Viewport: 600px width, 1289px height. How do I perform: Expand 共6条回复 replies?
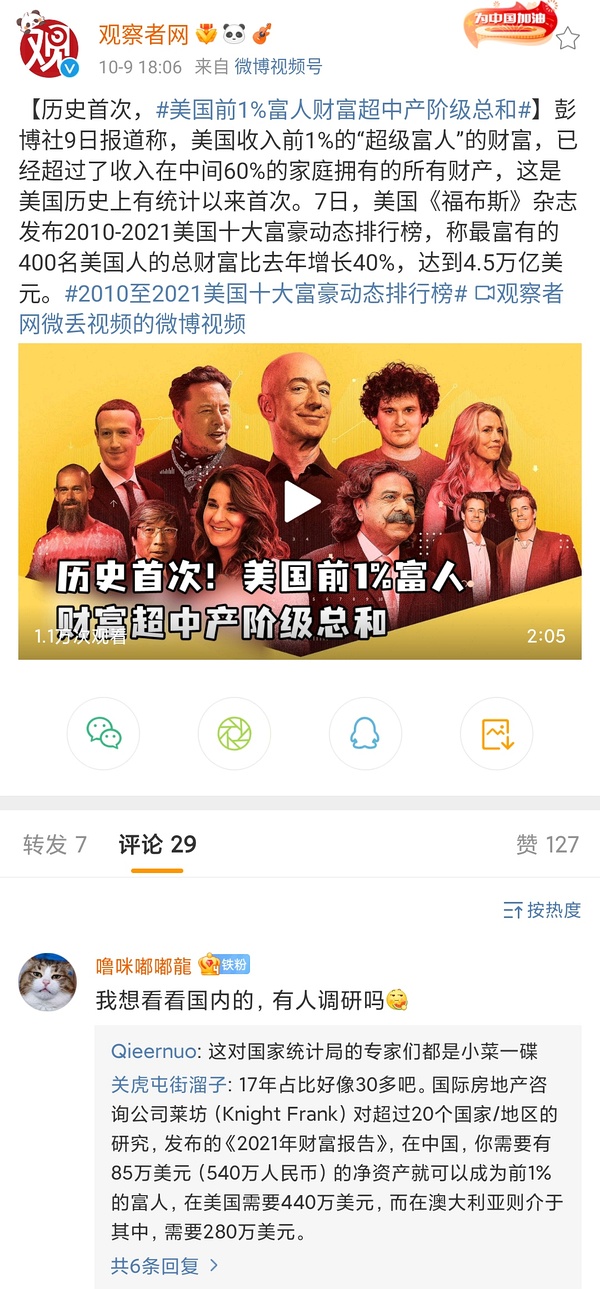click(164, 1265)
